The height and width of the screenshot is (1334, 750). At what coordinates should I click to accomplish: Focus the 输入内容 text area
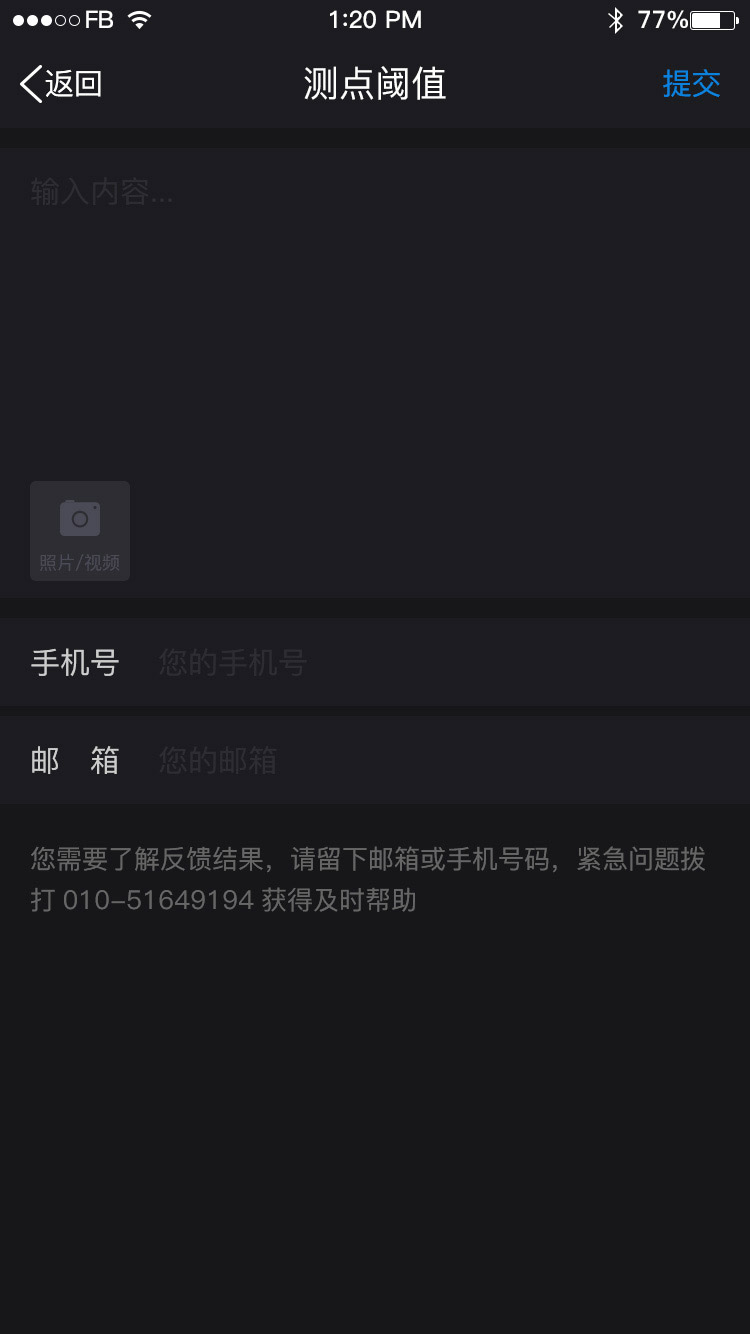(x=375, y=300)
